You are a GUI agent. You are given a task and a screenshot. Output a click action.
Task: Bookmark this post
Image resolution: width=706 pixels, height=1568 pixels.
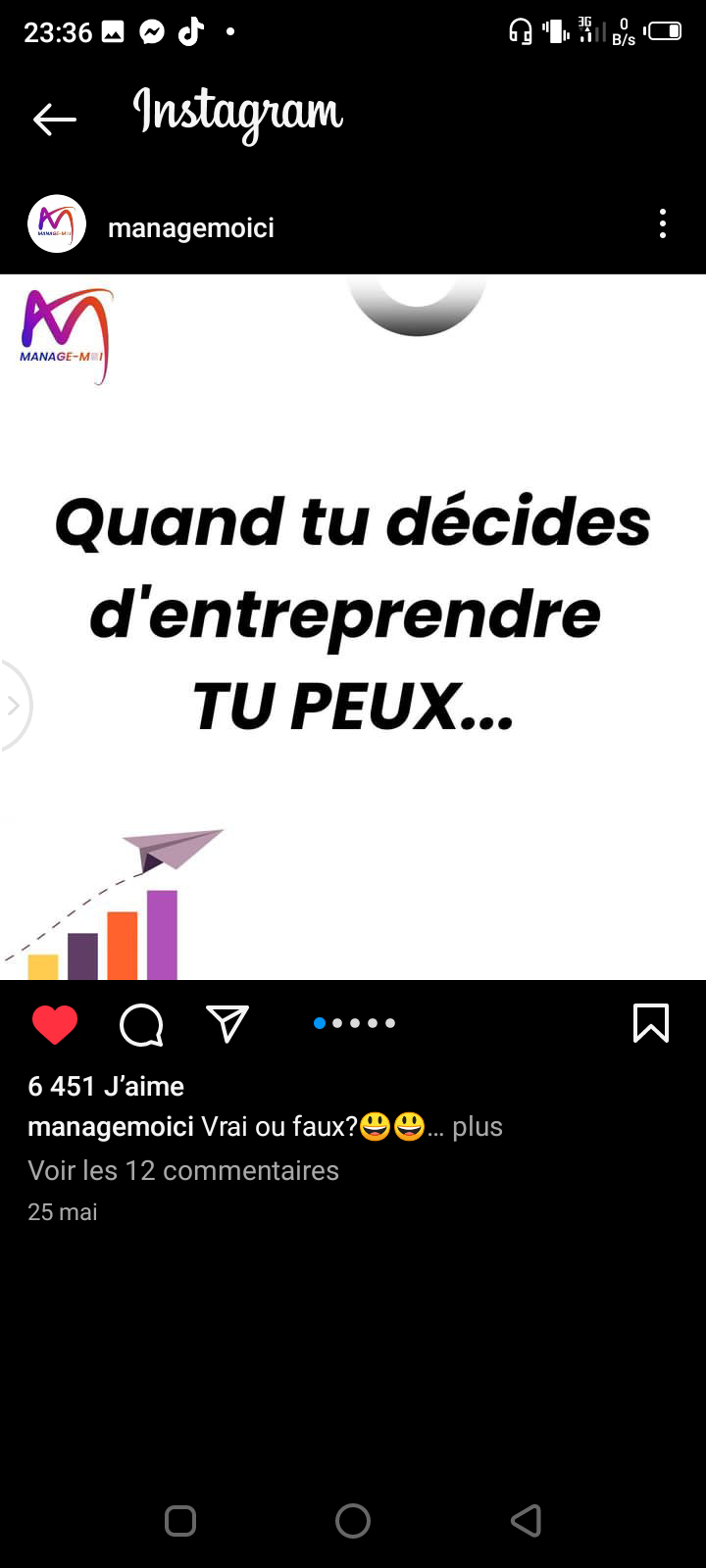pyautogui.click(x=651, y=1023)
